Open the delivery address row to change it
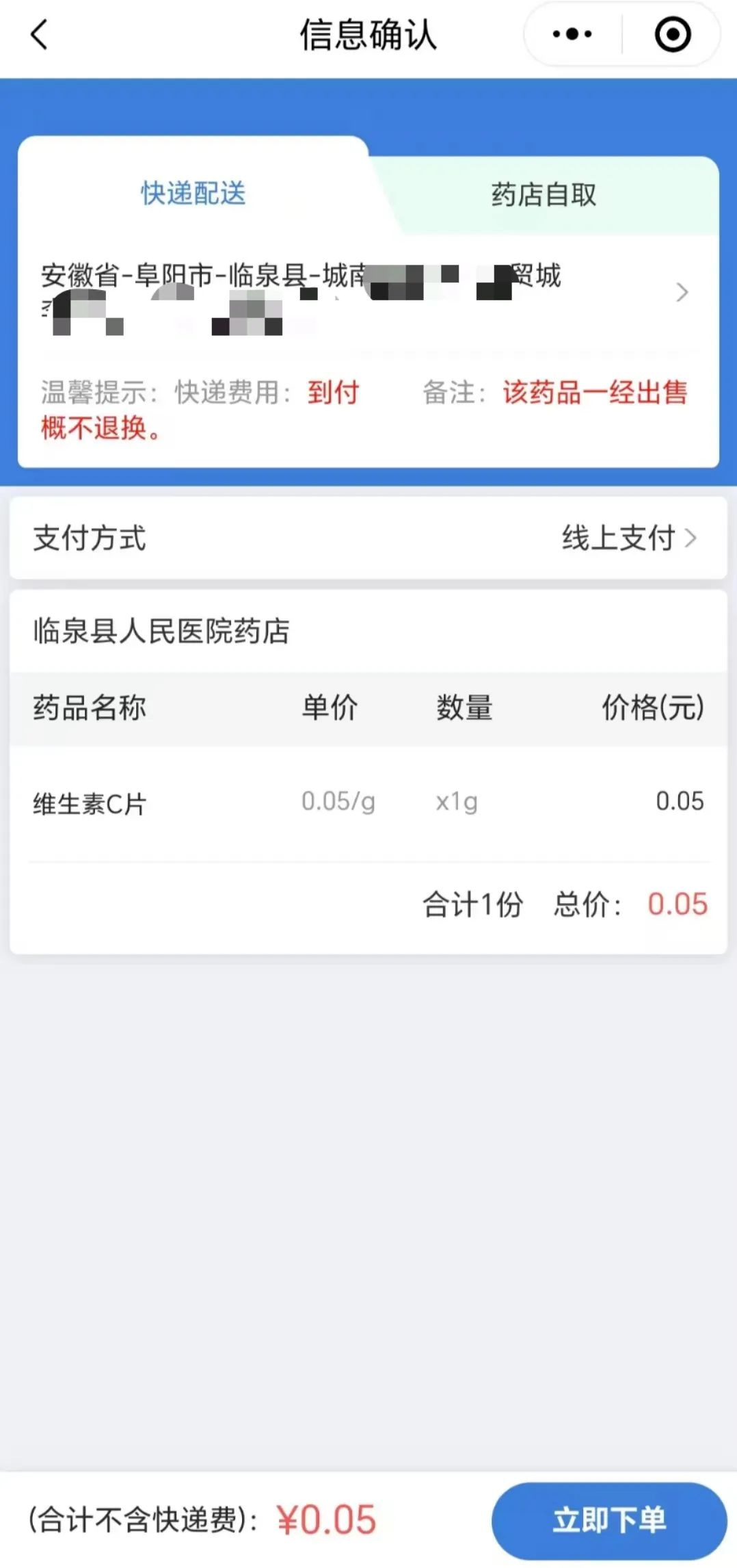737x1568 pixels. tap(368, 294)
